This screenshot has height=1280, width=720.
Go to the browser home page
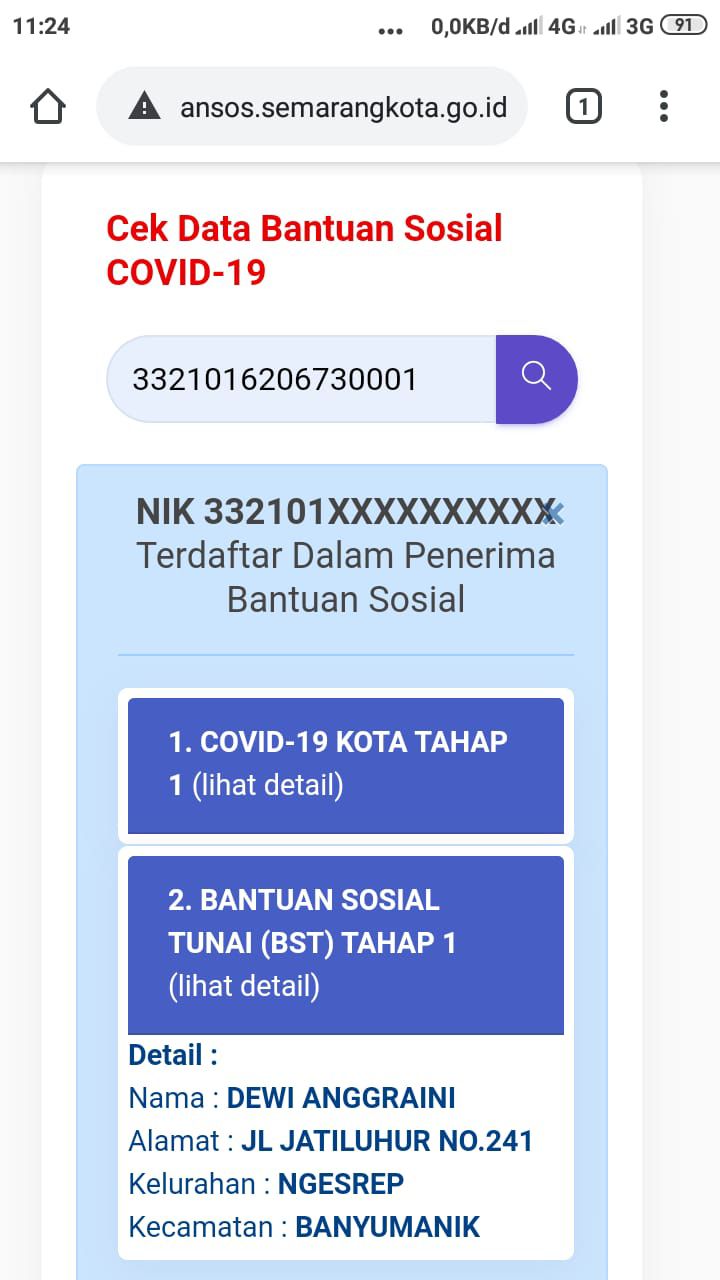48,106
